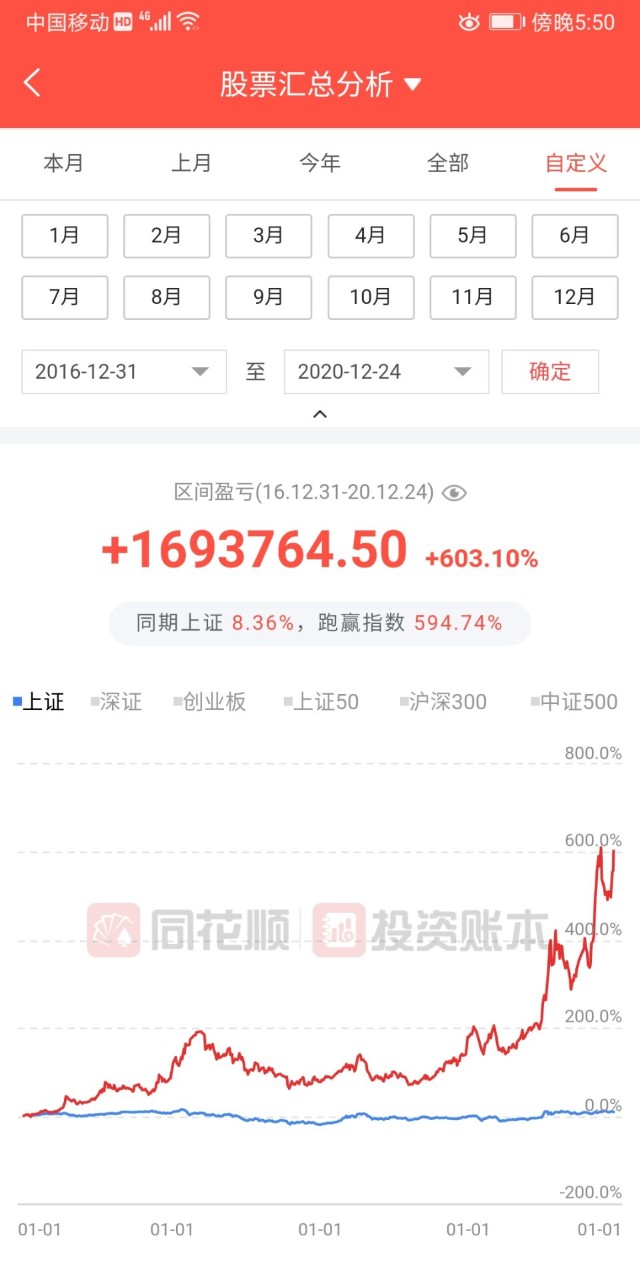
Task: Compare against the 中证500 index
Action: (x=574, y=702)
